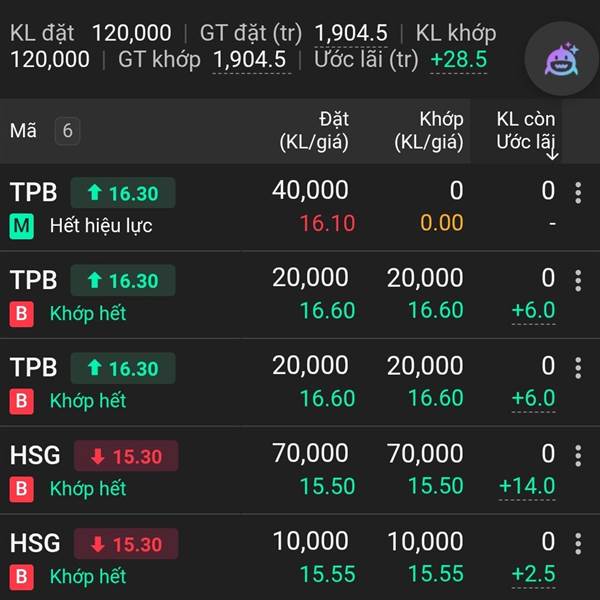600x600 pixels.
Task: Open overflow menu for HSG 10,000 order
Action: click(x=577, y=545)
